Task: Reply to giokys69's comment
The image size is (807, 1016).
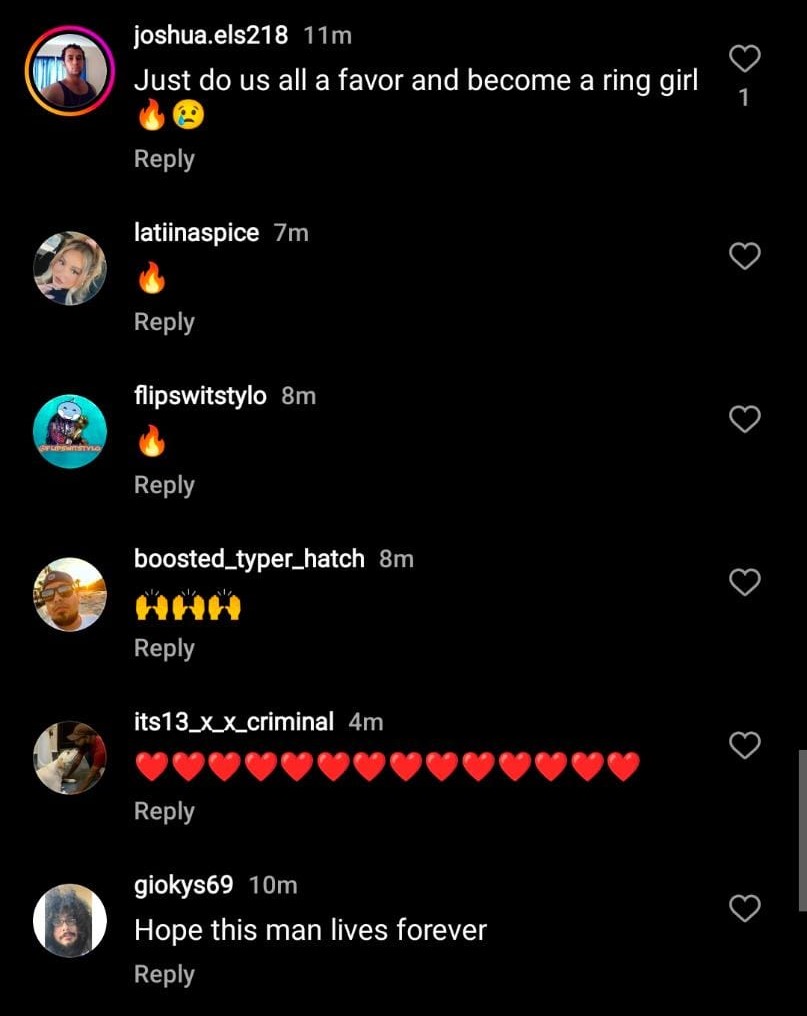Action: 164,974
